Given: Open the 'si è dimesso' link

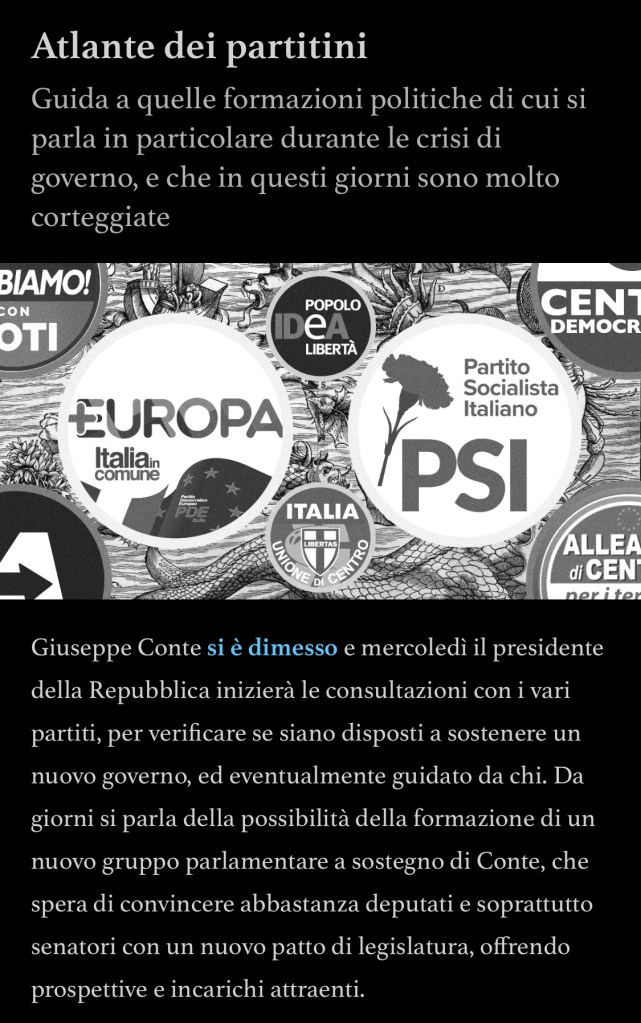Looking at the screenshot, I should click(x=272, y=648).
